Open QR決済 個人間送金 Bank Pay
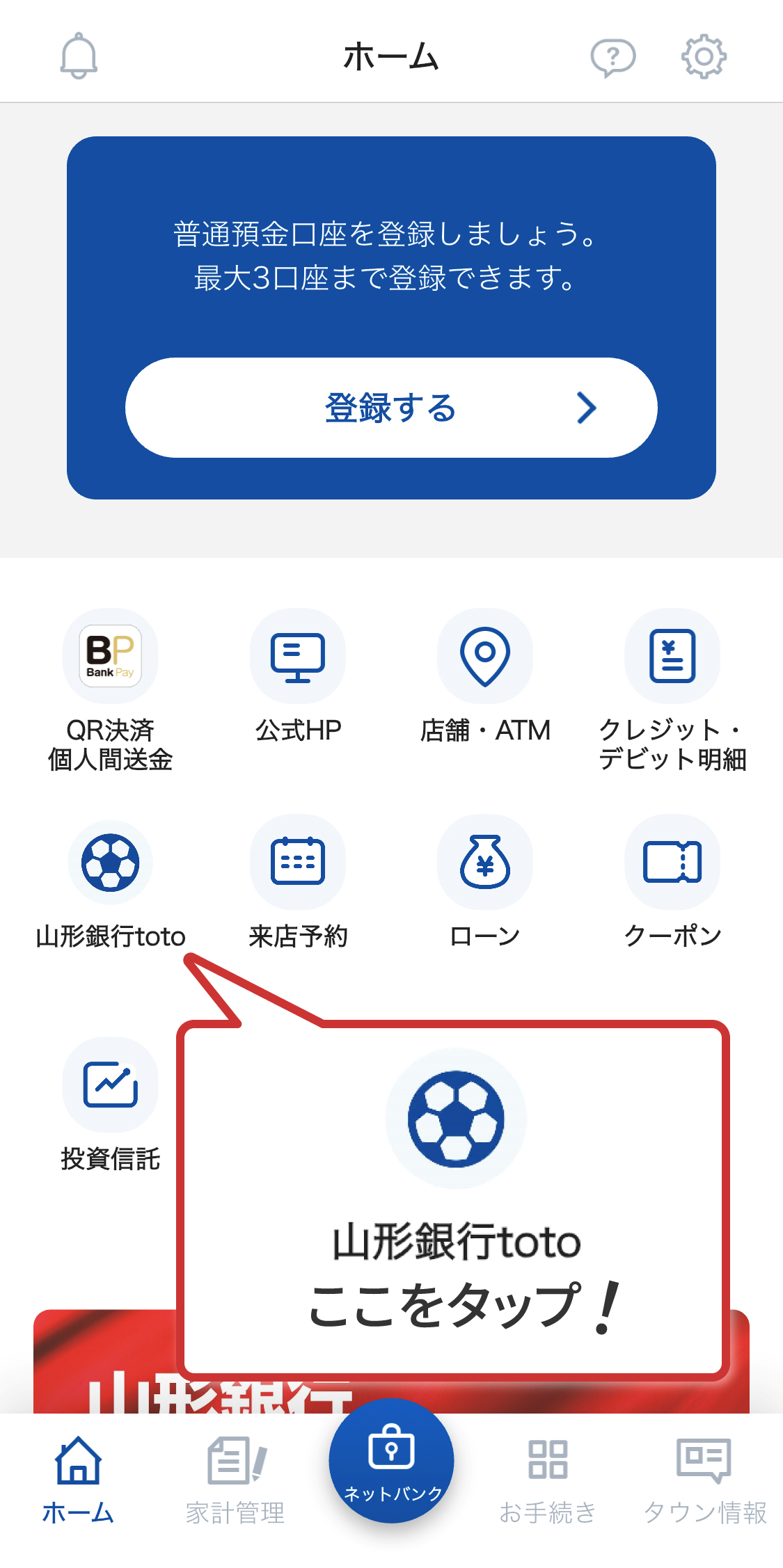This screenshot has width=783, height=1568. point(110,690)
